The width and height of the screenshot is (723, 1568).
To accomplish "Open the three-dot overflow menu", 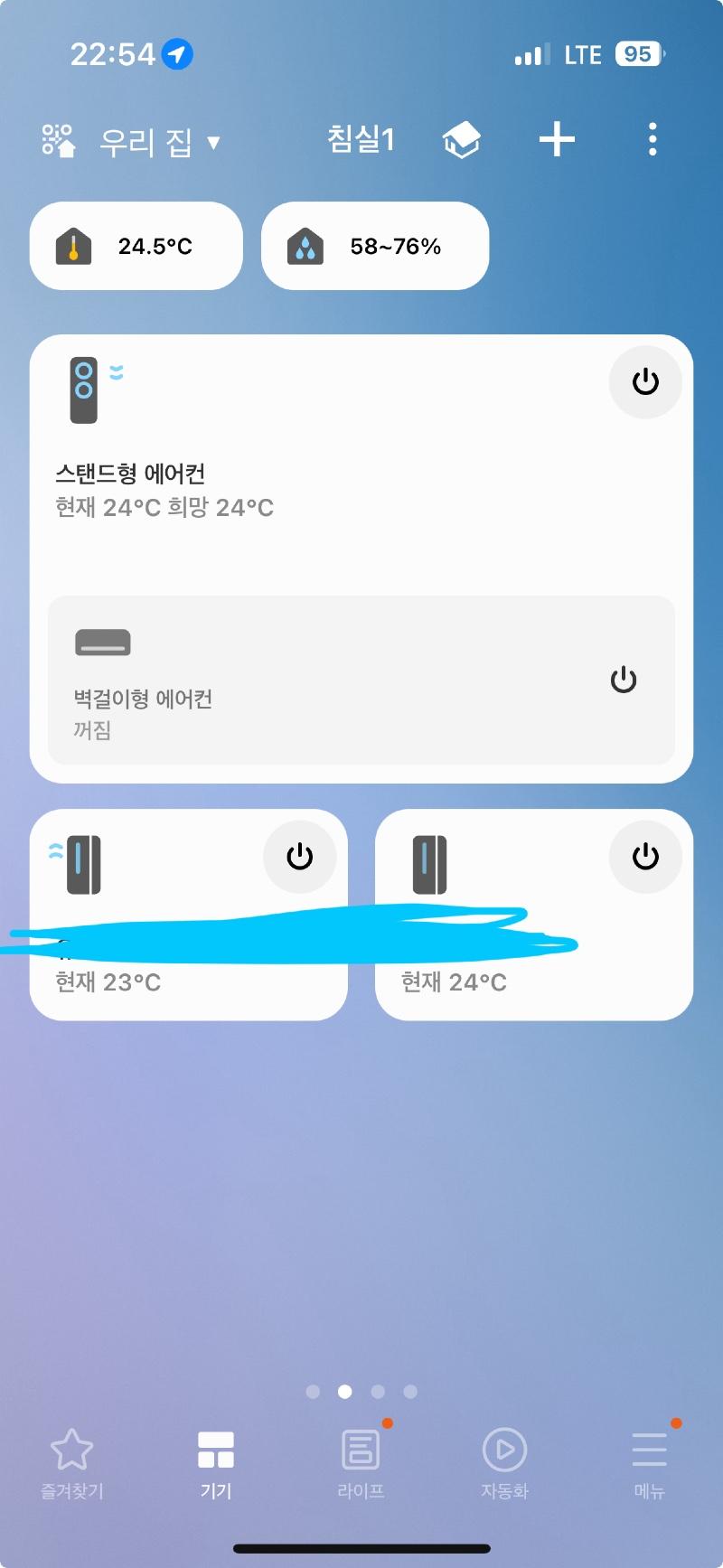I will (653, 139).
